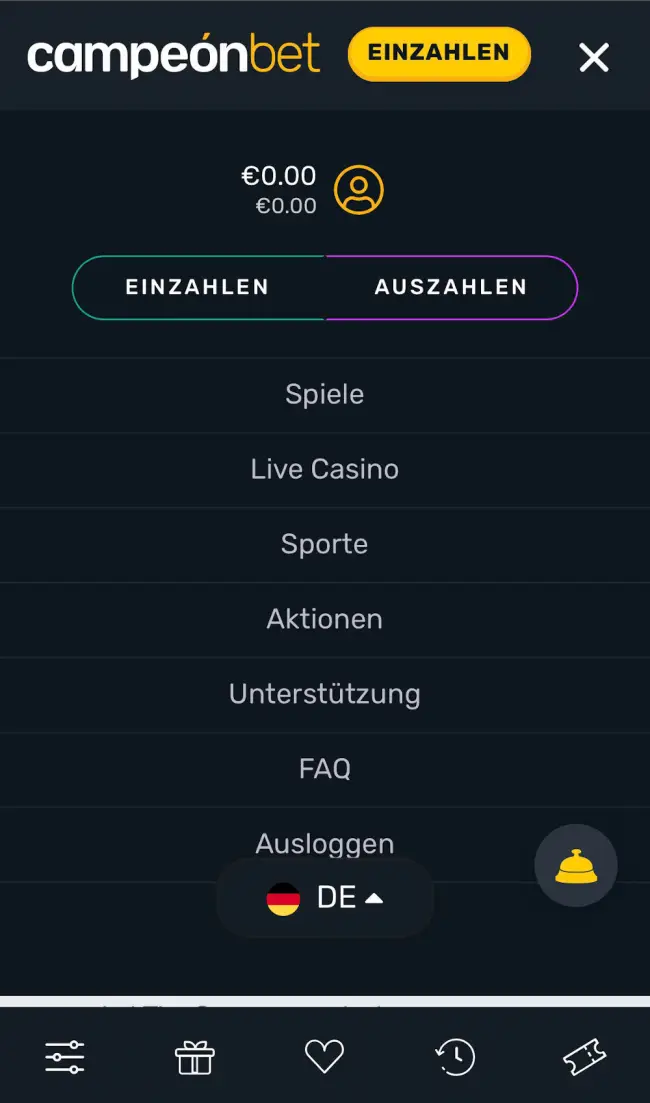This screenshot has height=1103, width=650.
Task: Close the menu with the X icon
Action: 594,58
